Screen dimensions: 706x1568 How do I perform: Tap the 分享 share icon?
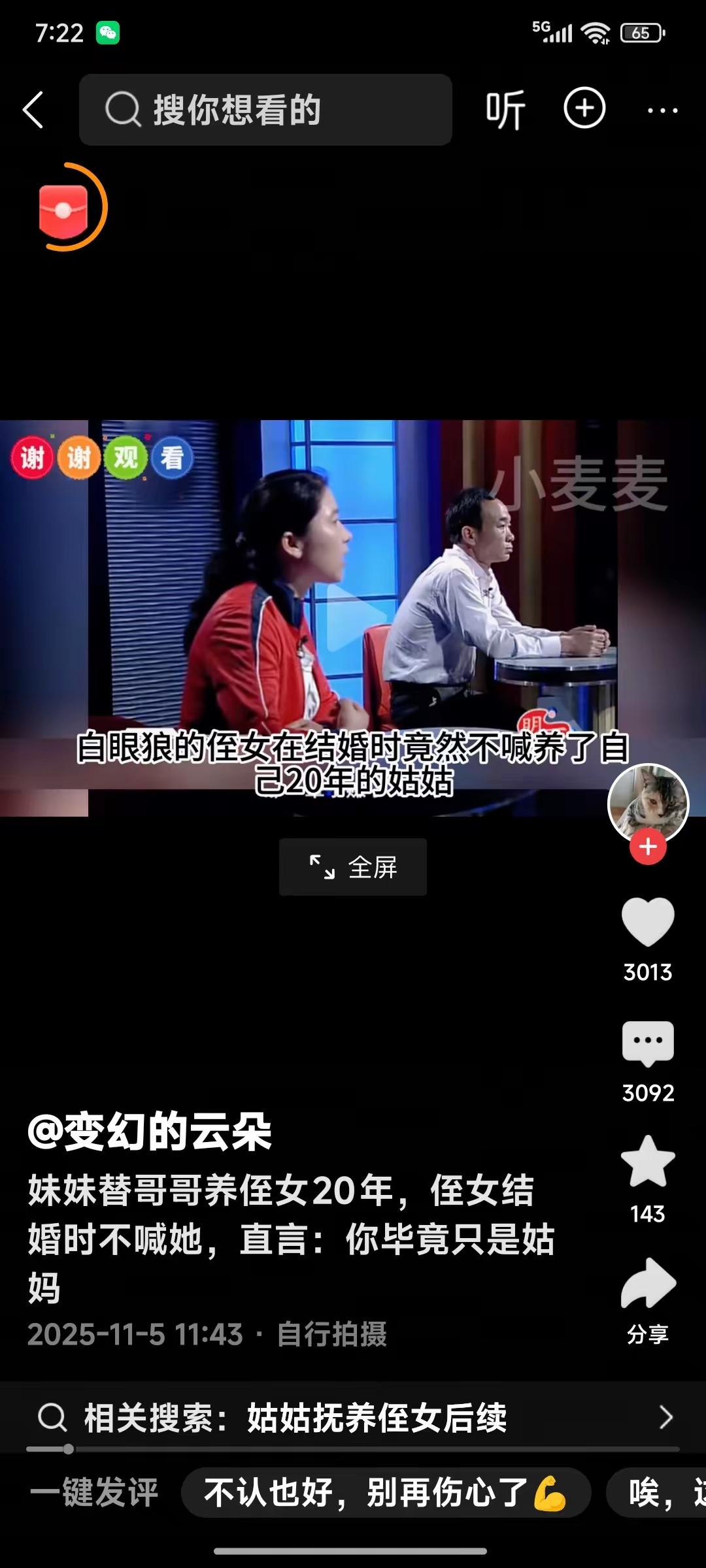point(648,1282)
